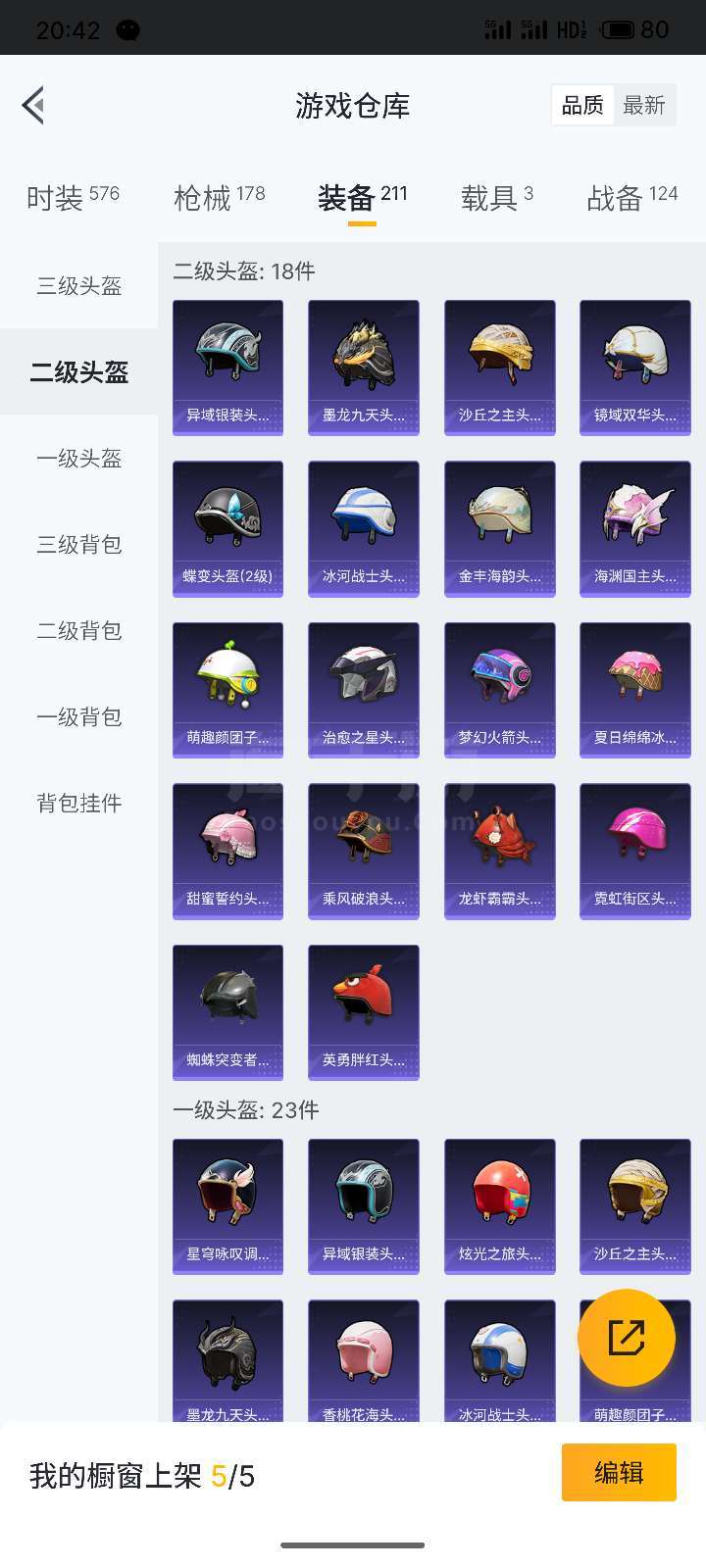706x1568 pixels.
Task: Jump to the 三级背包 category
Action: click(x=78, y=545)
